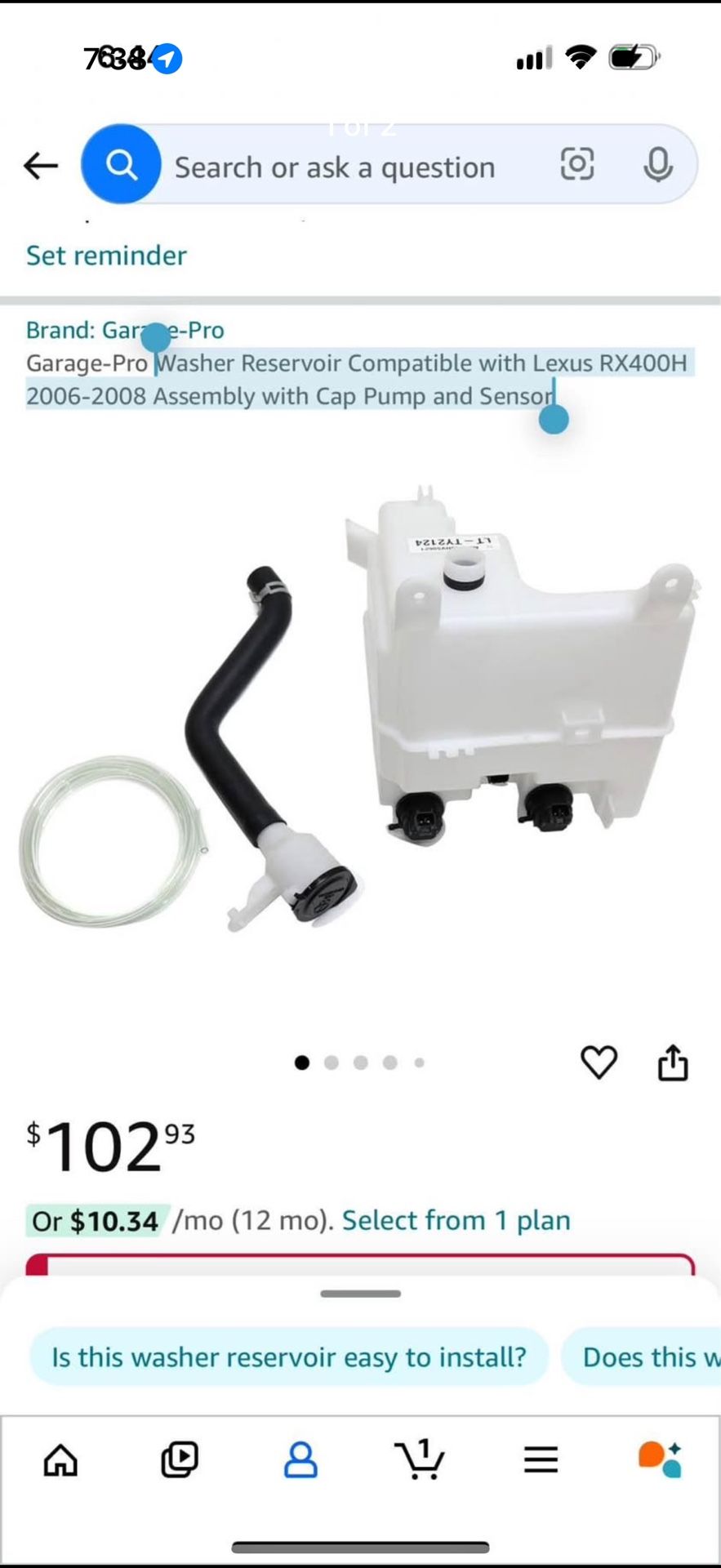Tap the magnifier search icon
Viewport: 721px width, 1568px height.
coord(122,165)
